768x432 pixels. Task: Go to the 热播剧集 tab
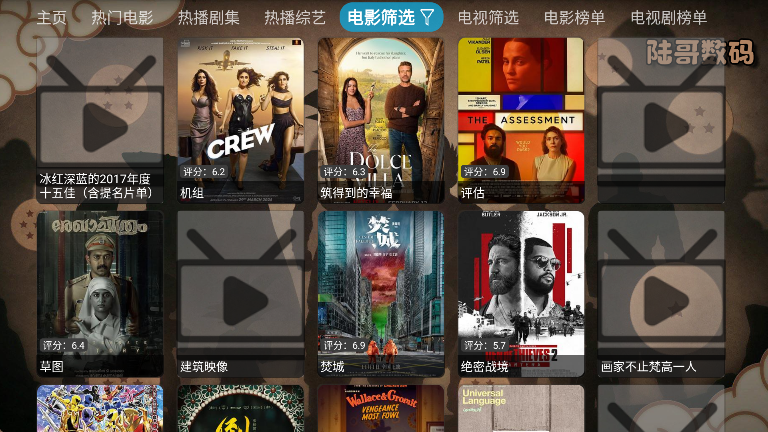(x=209, y=18)
